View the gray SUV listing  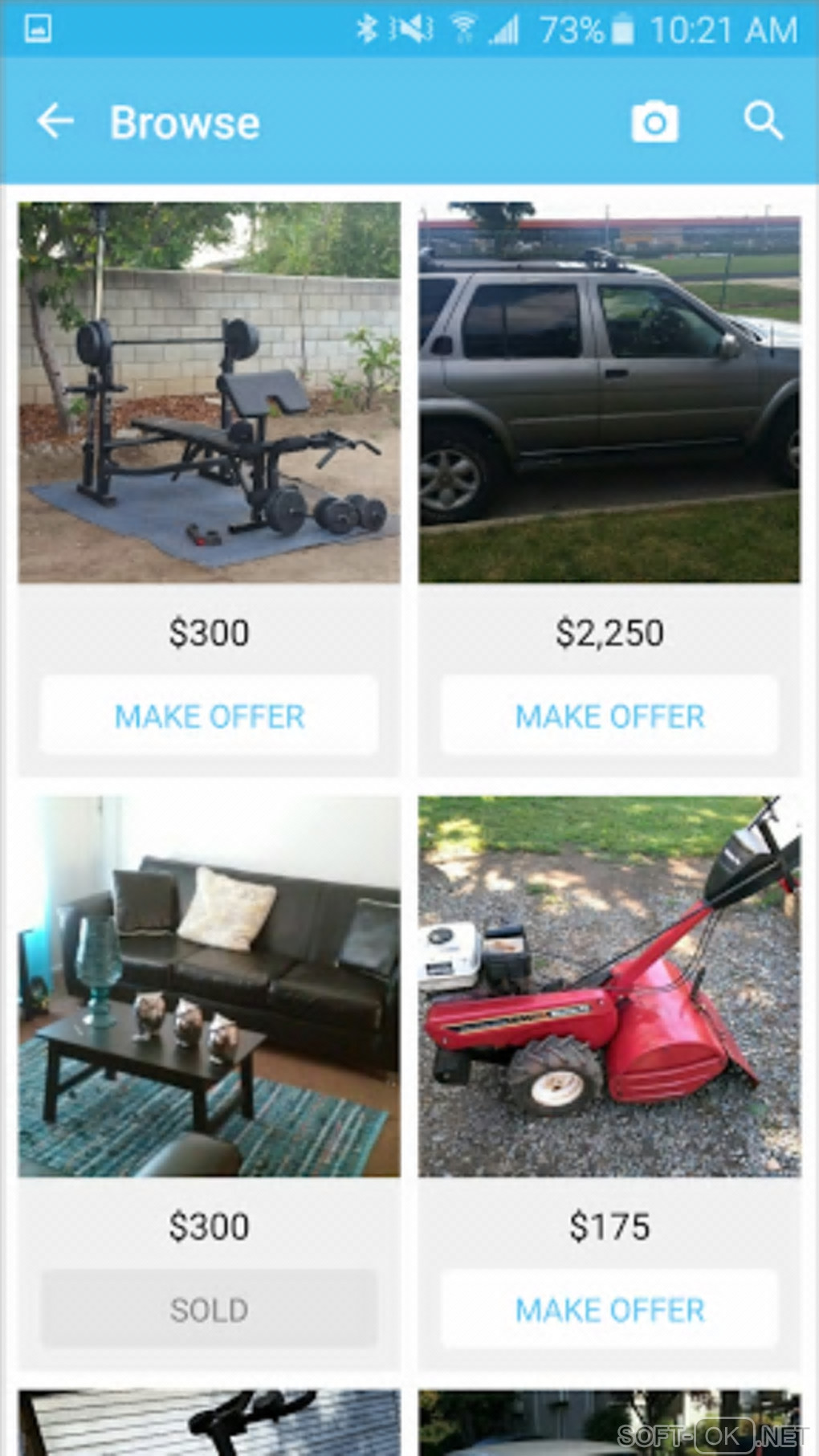click(x=609, y=392)
